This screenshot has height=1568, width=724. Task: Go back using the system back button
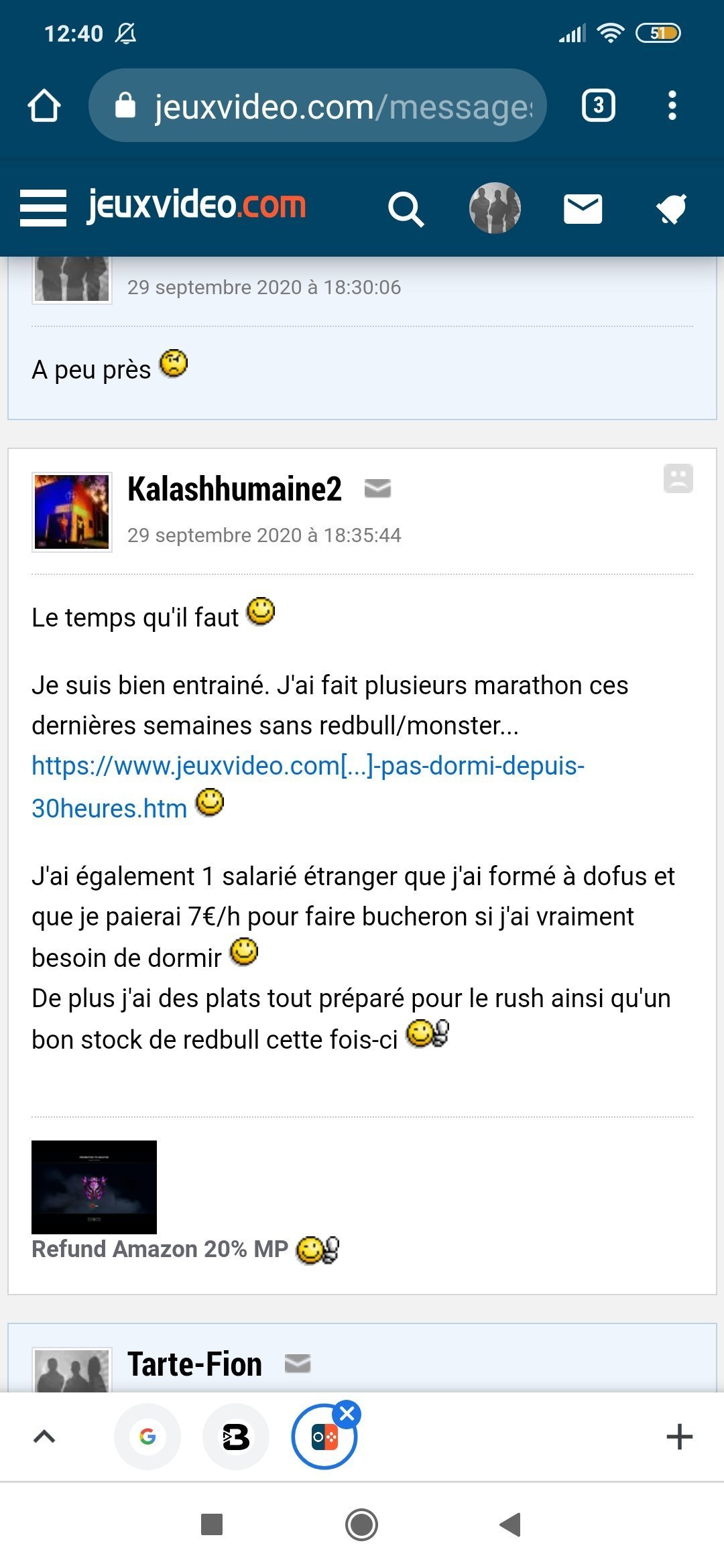510,1524
